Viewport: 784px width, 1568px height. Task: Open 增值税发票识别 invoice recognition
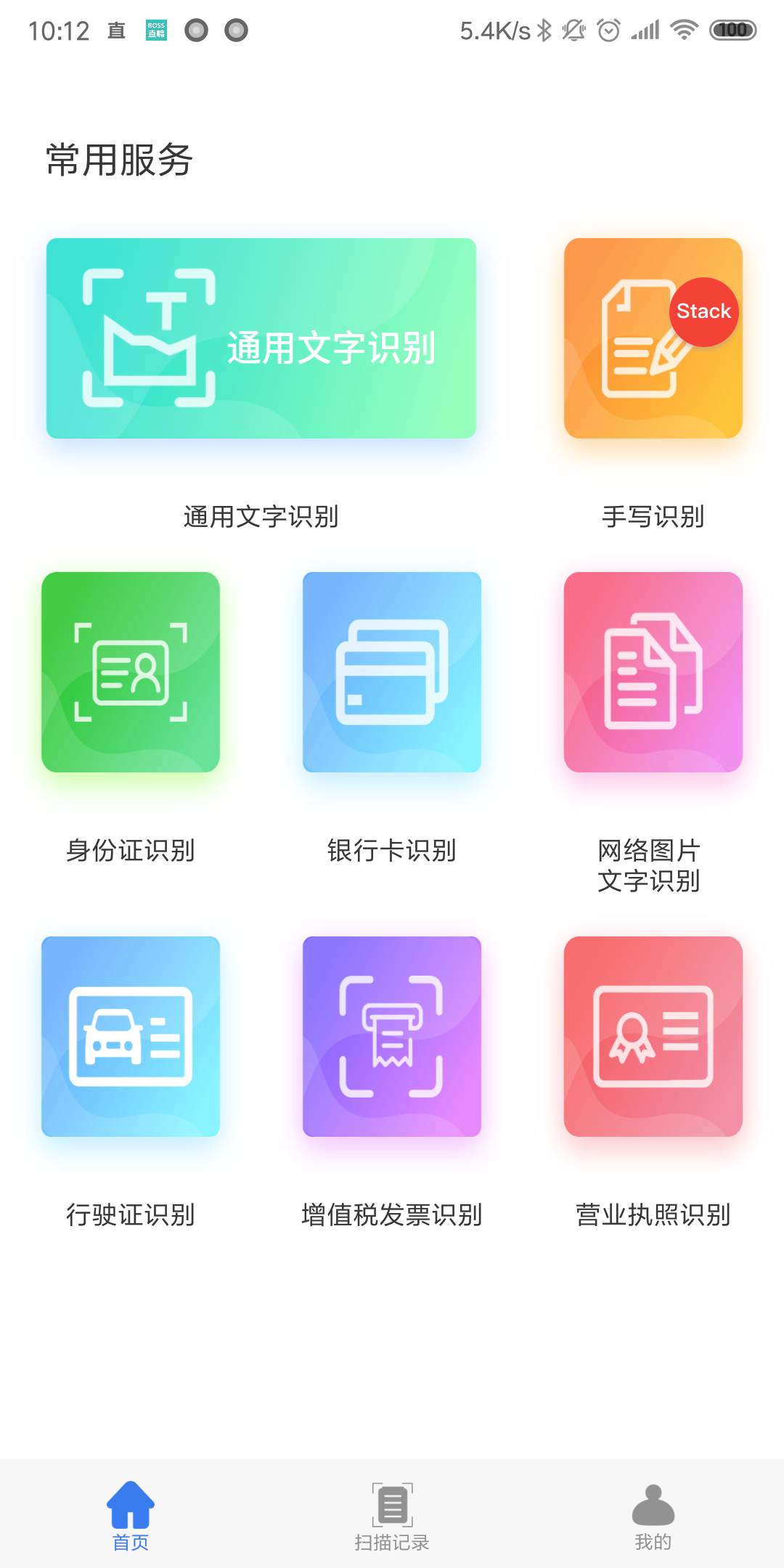[392, 1037]
